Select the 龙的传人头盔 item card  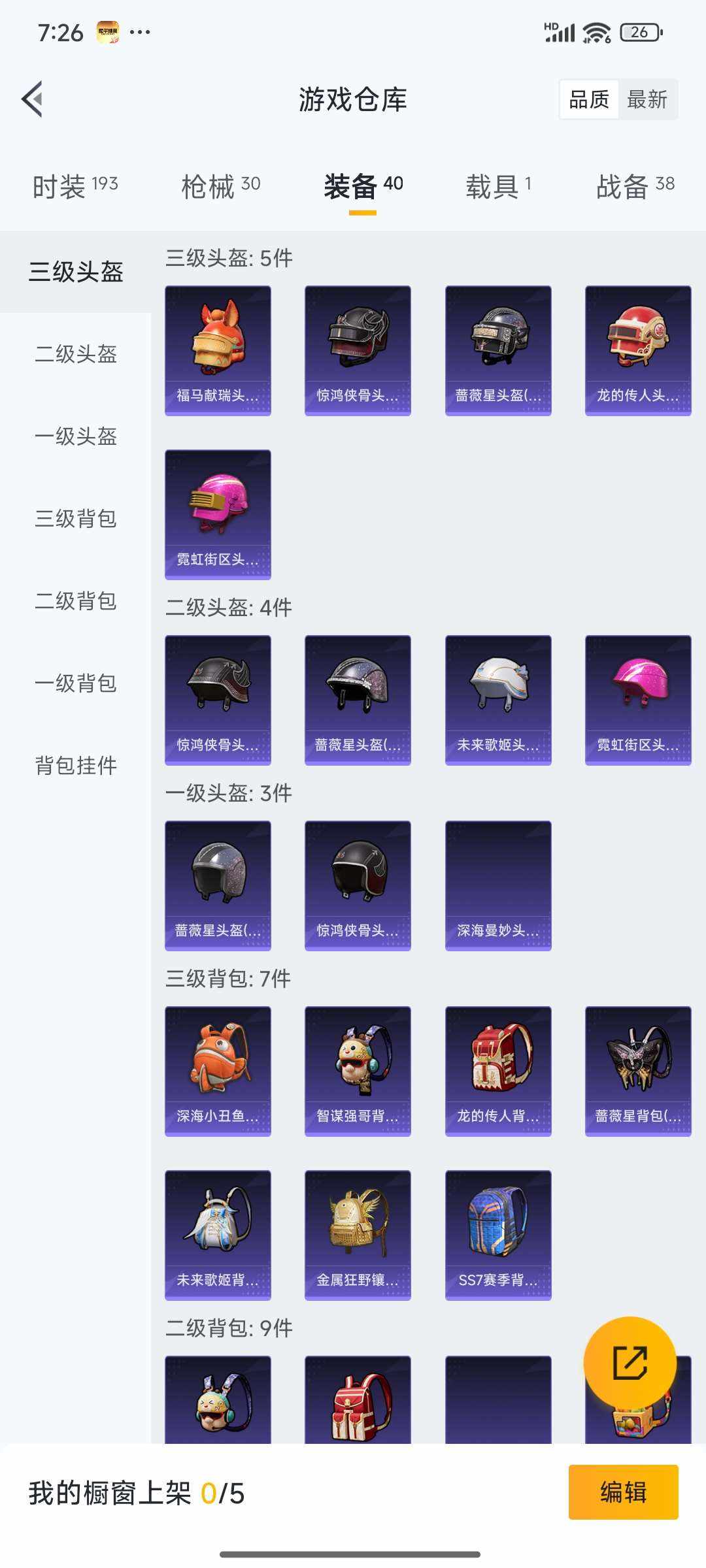[639, 349]
